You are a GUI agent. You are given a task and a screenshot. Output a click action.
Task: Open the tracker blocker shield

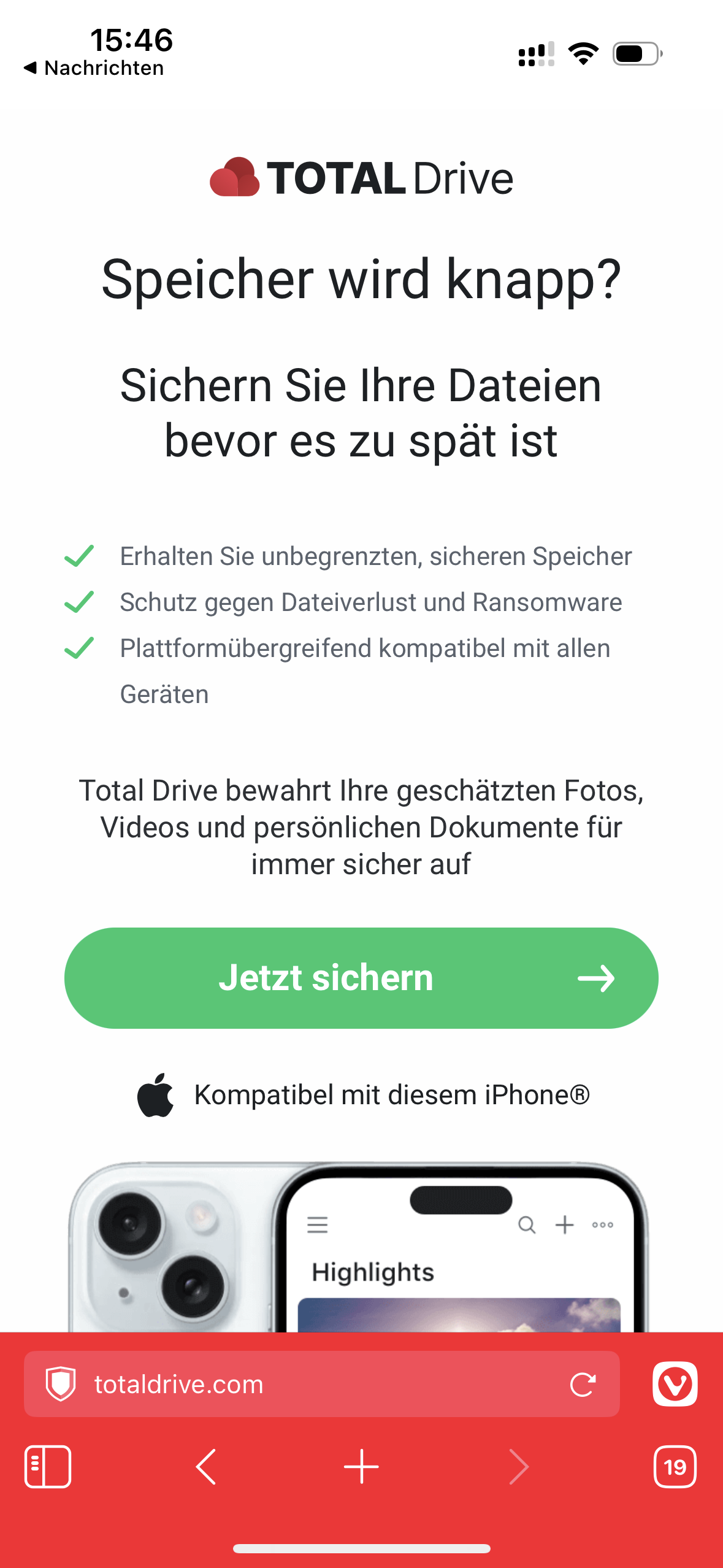(x=61, y=1384)
